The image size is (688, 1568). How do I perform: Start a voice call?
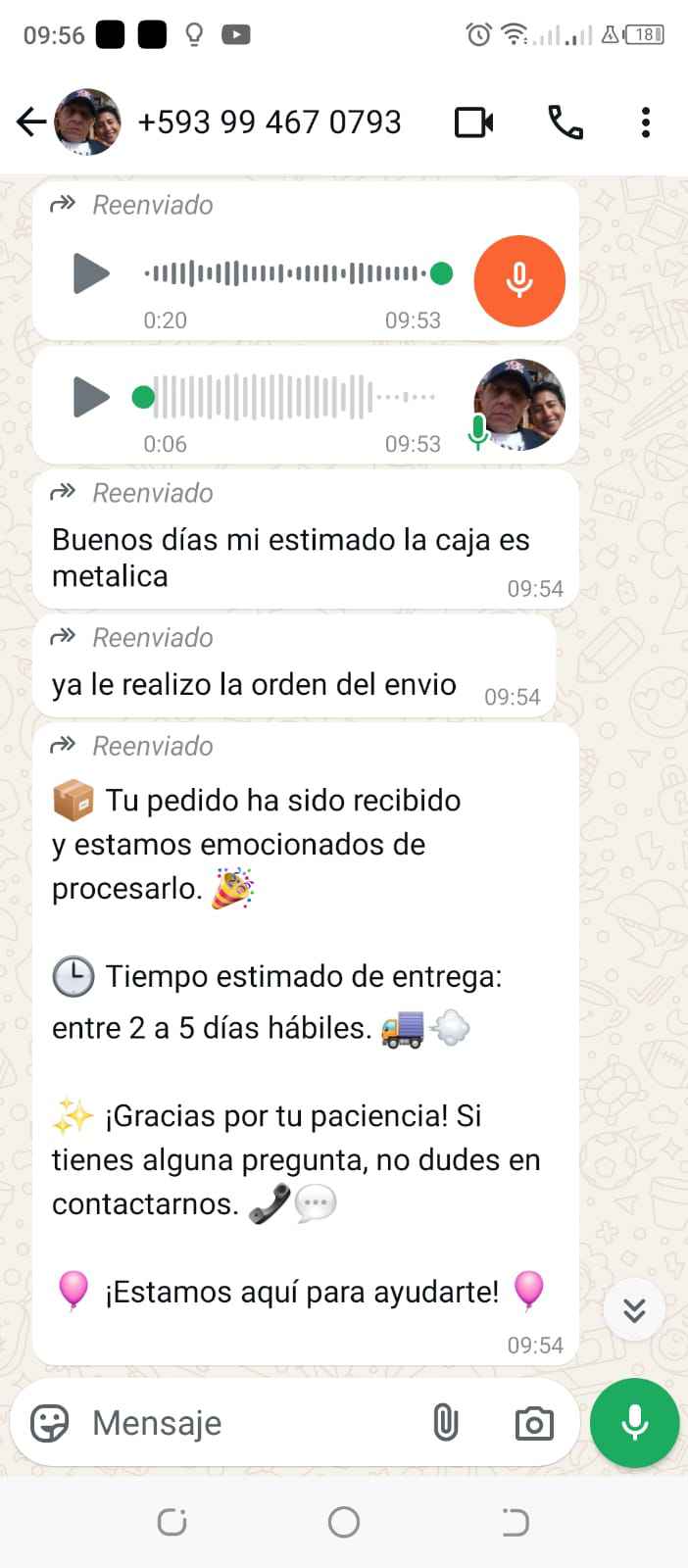(565, 122)
